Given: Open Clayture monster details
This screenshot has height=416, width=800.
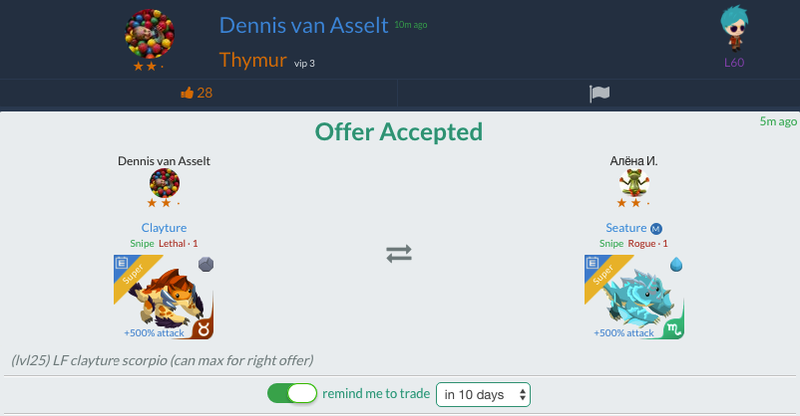Looking at the screenshot, I should [164, 228].
